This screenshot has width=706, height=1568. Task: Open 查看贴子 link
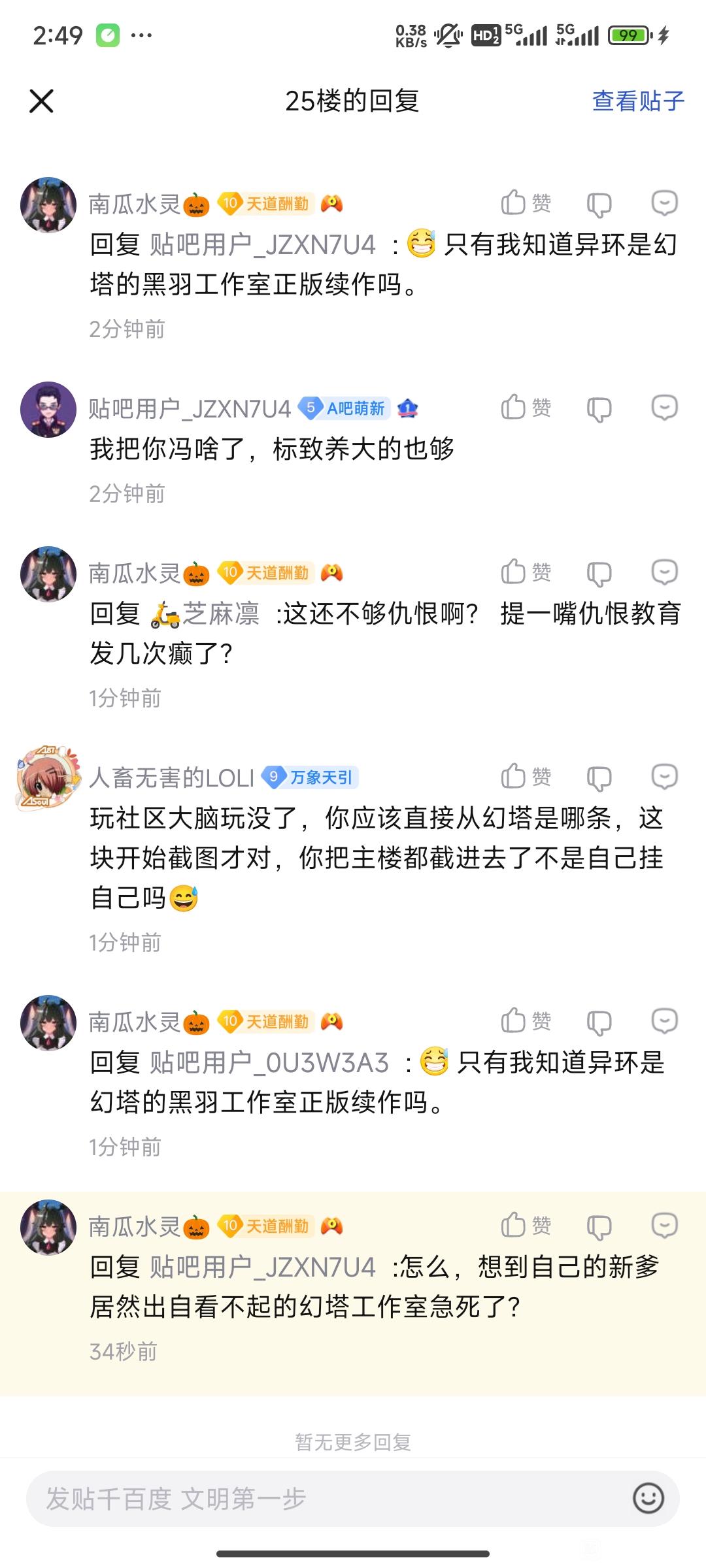(637, 101)
